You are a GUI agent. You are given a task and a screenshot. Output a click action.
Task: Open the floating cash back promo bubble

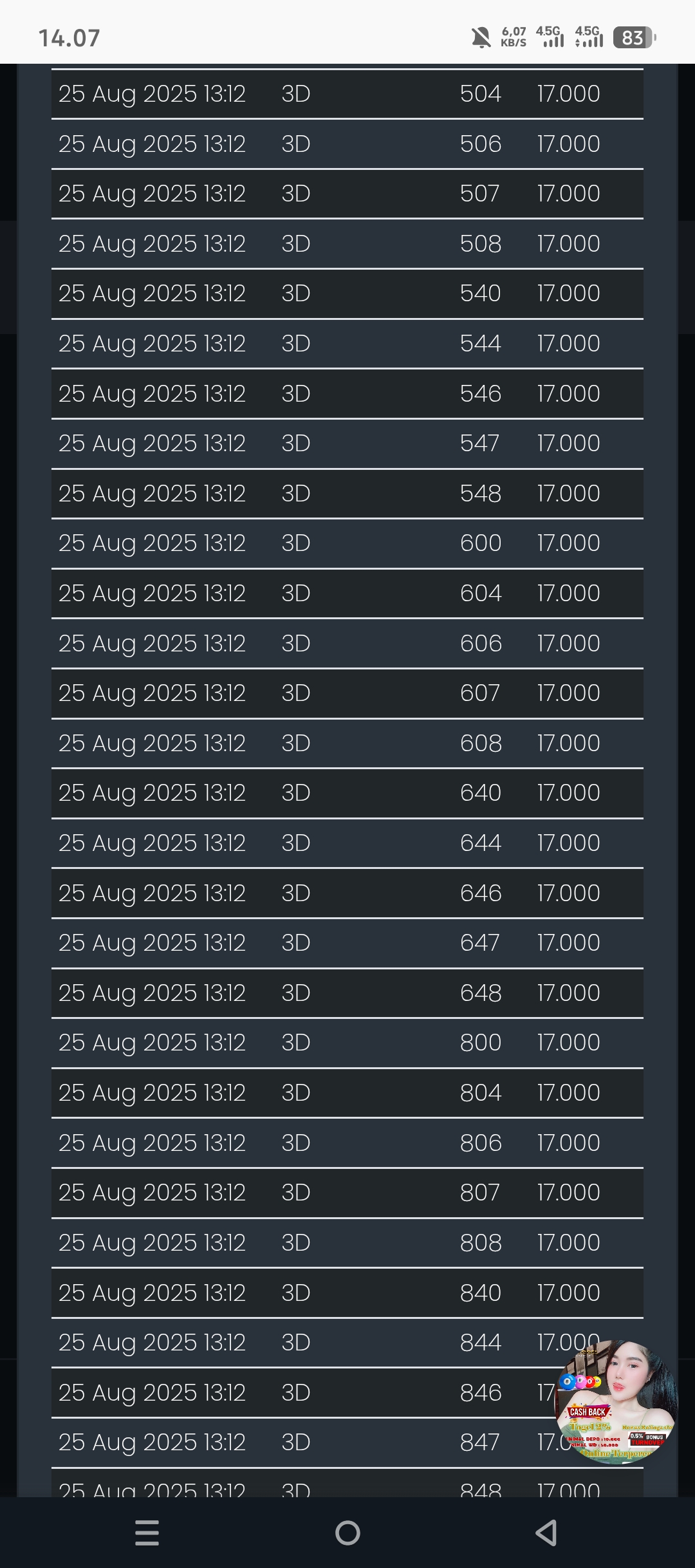pyautogui.click(x=615, y=1403)
